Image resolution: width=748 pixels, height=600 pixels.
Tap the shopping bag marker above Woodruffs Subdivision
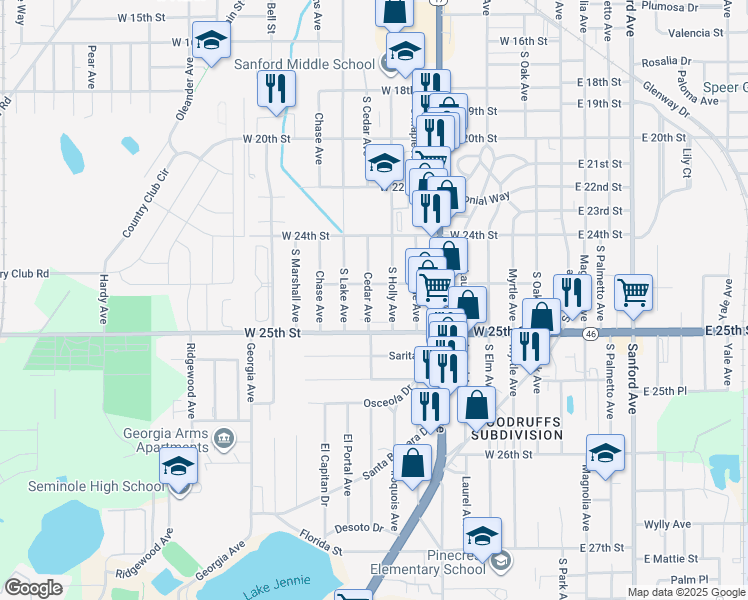[x=477, y=405]
